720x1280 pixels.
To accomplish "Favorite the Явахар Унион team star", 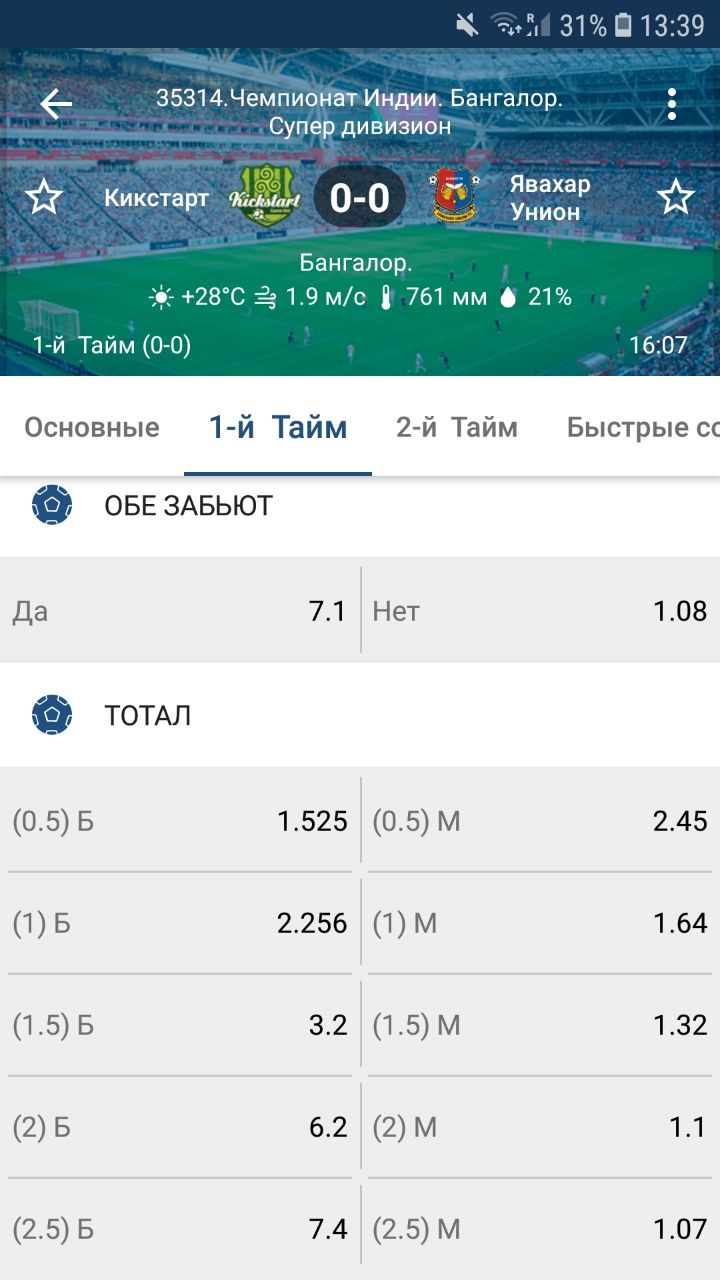I will click(676, 197).
